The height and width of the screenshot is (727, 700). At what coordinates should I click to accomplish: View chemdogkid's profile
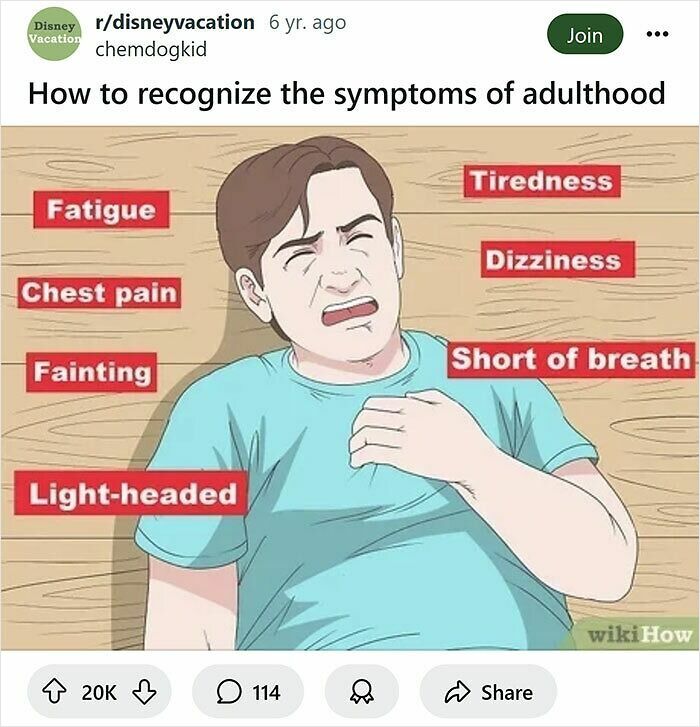pyautogui.click(x=150, y=50)
